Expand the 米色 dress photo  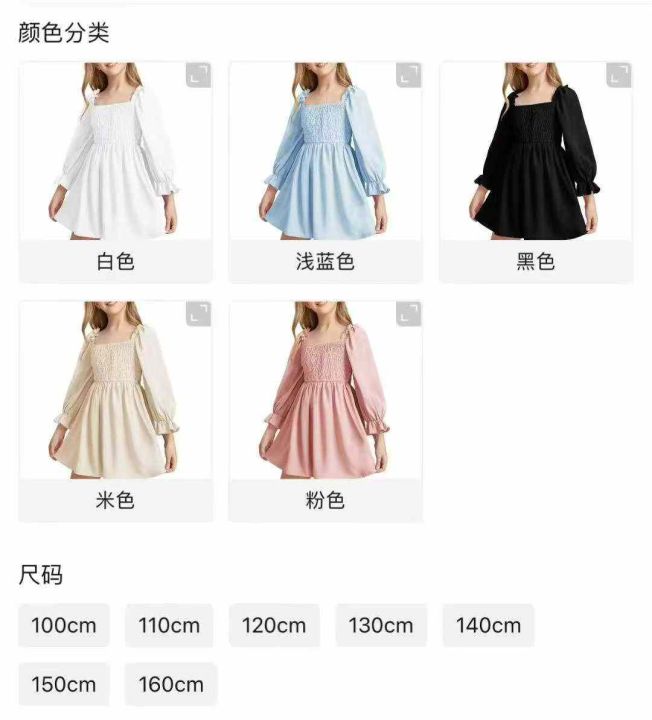(198, 315)
